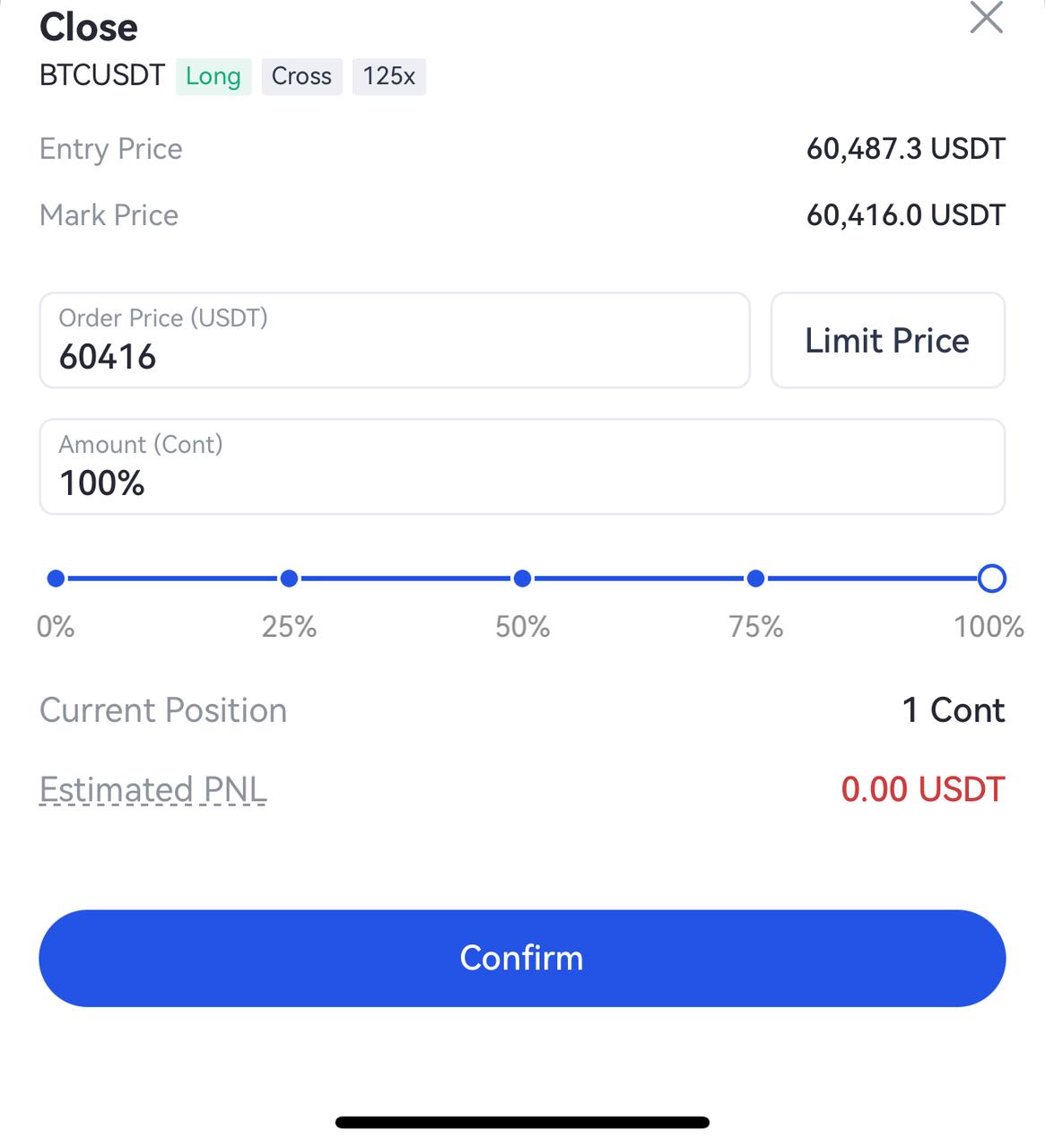
Task: Show Estimated PNL explanation
Action: (x=153, y=790)
